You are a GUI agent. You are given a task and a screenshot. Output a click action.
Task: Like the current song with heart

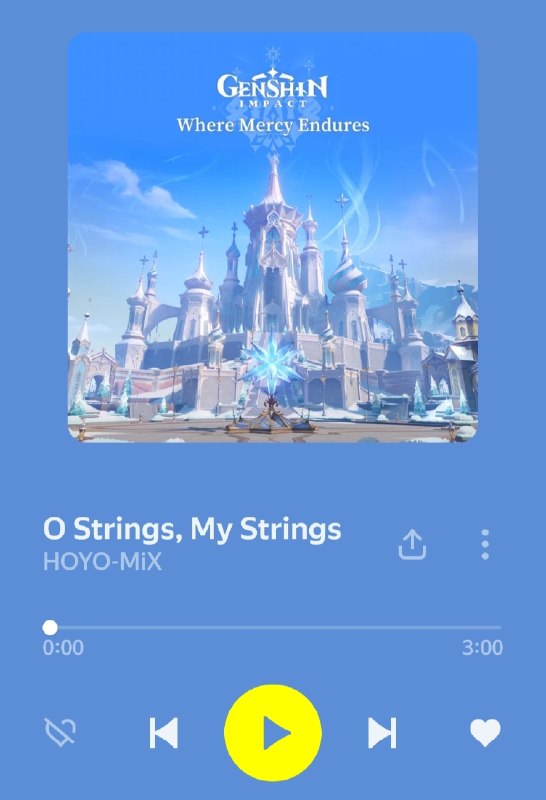pos(485,733)
